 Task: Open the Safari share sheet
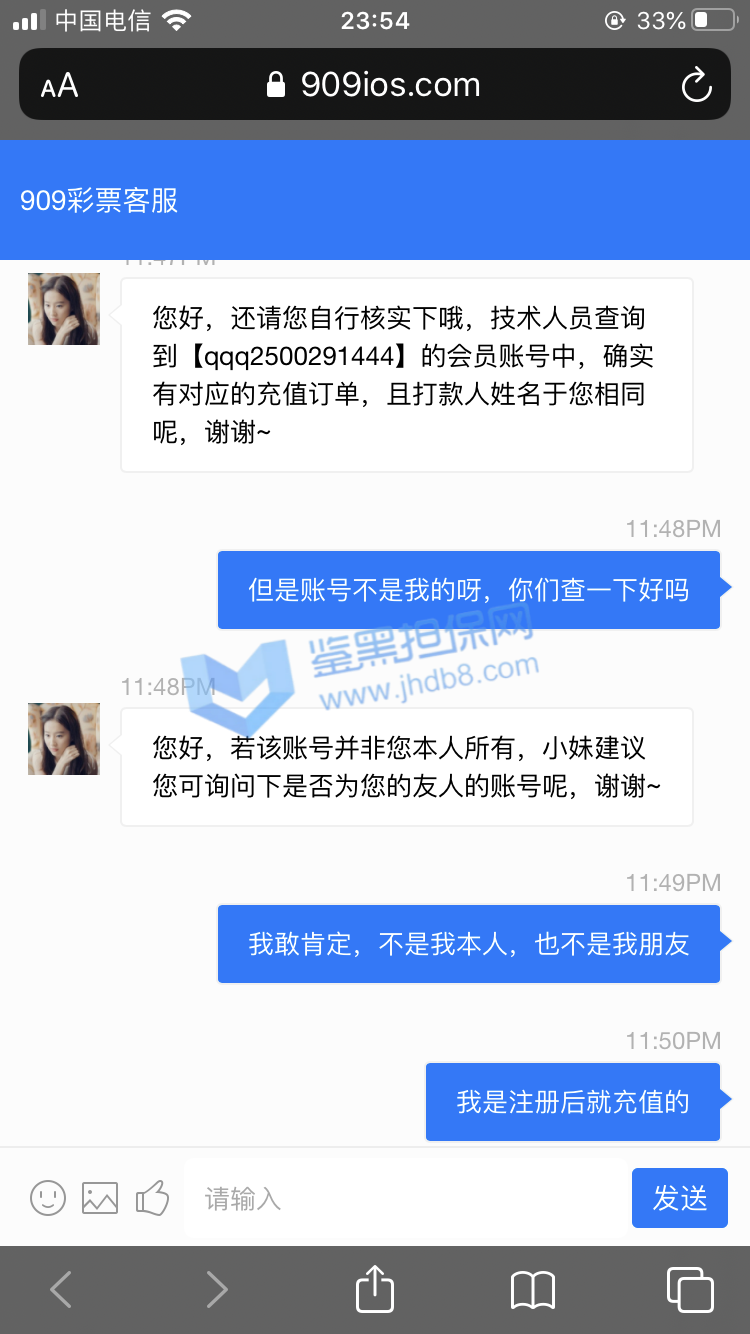click(x=375, y=1289)
